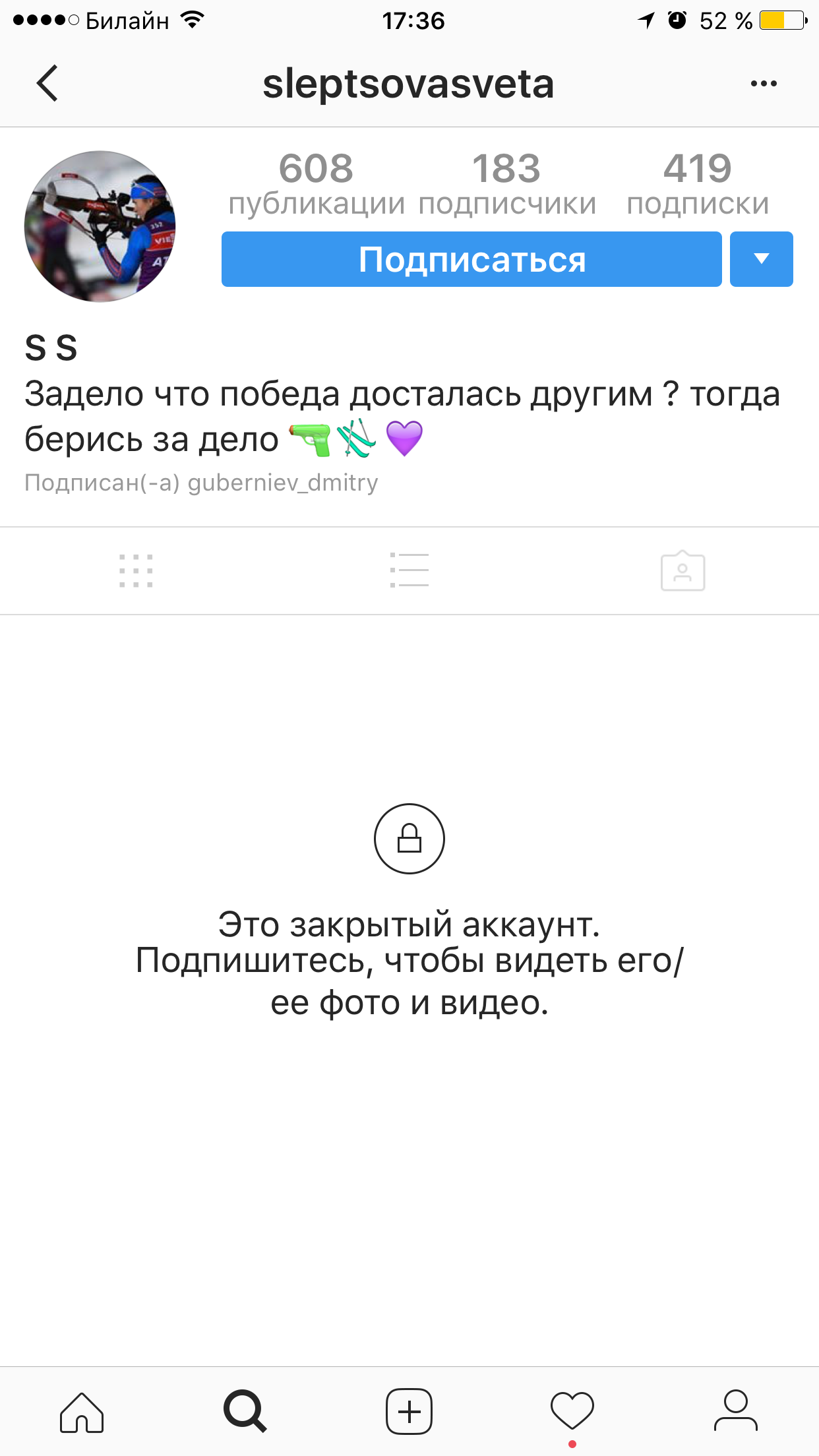
Task: Go to the Home feed tab
Action: pyautogui.click(x=82, y=1412)
